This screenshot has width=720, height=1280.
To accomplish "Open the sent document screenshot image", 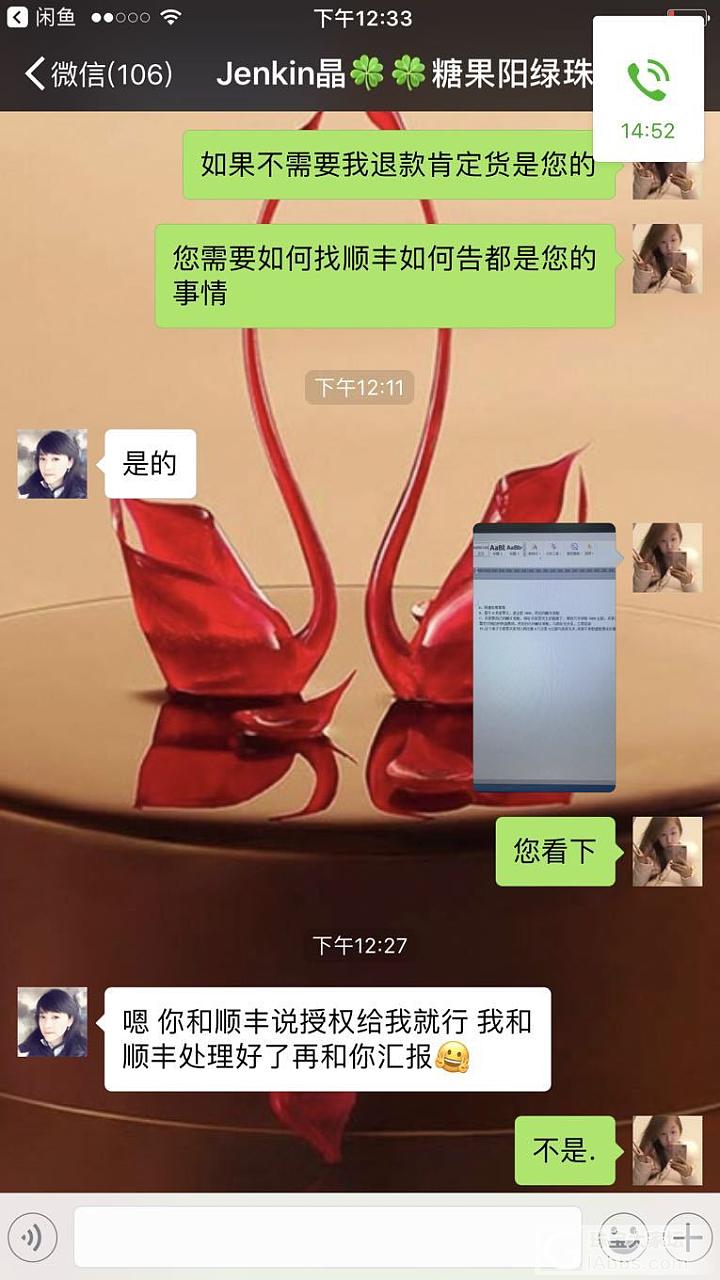I will [x=544, y=657].
